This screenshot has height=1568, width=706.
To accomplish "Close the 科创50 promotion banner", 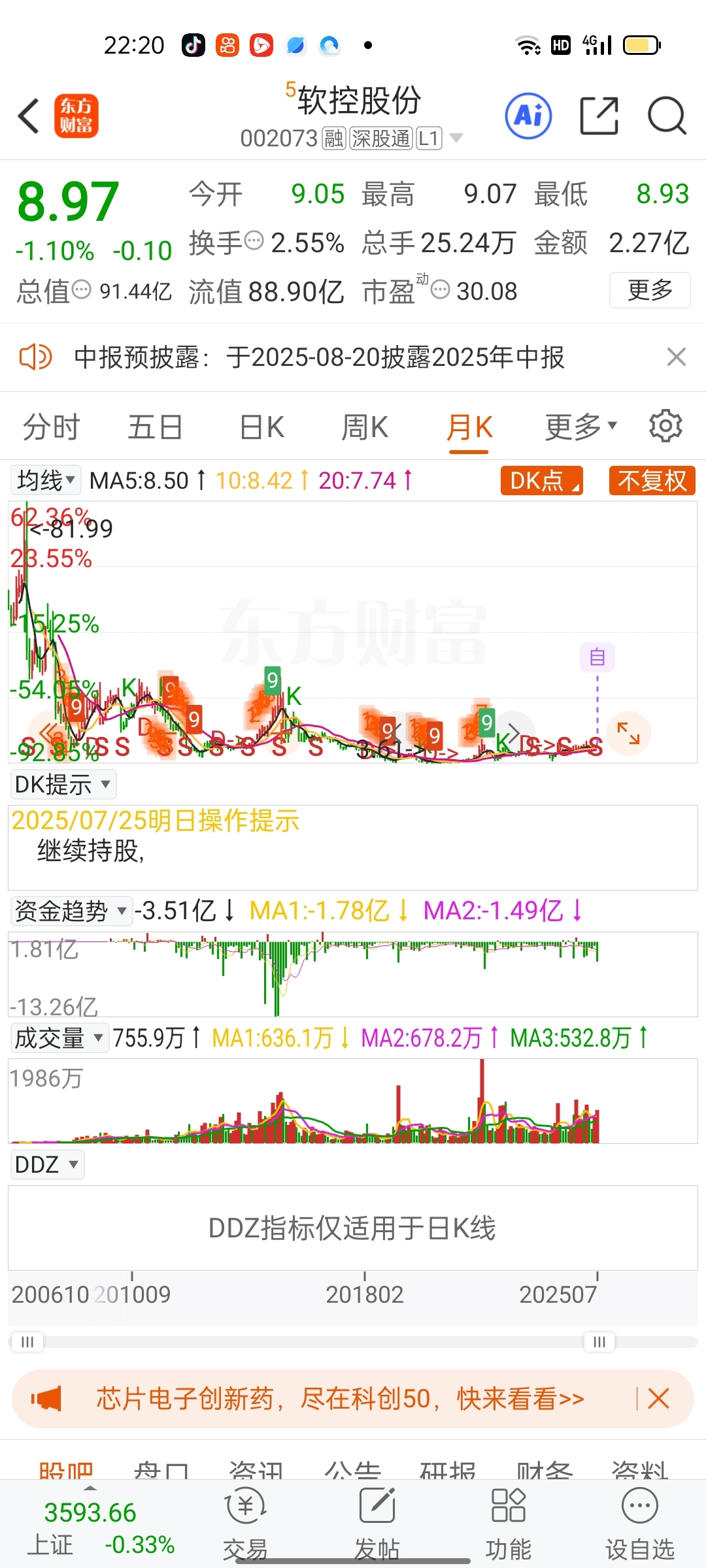I will pos(658,1399).
